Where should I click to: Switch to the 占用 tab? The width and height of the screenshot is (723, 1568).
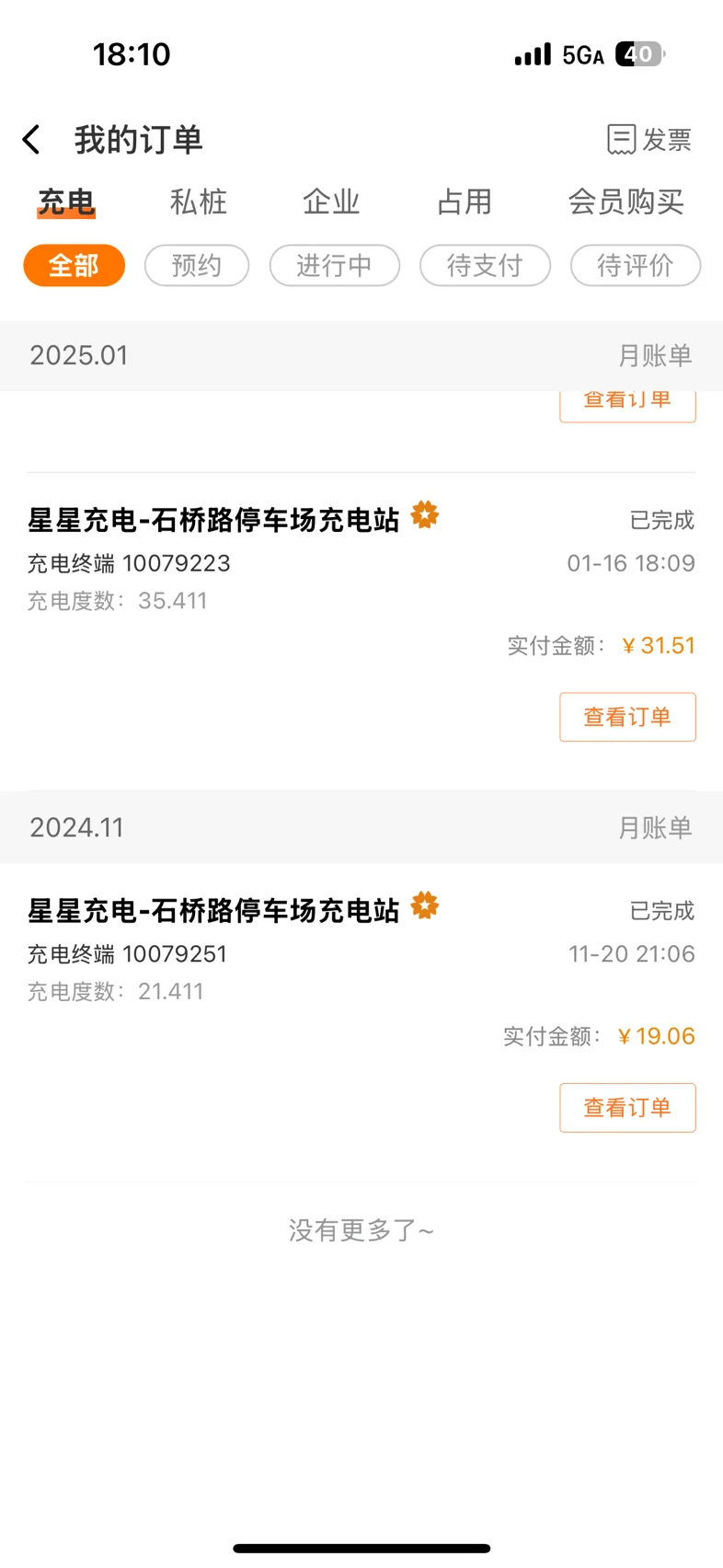click(465, 202)
